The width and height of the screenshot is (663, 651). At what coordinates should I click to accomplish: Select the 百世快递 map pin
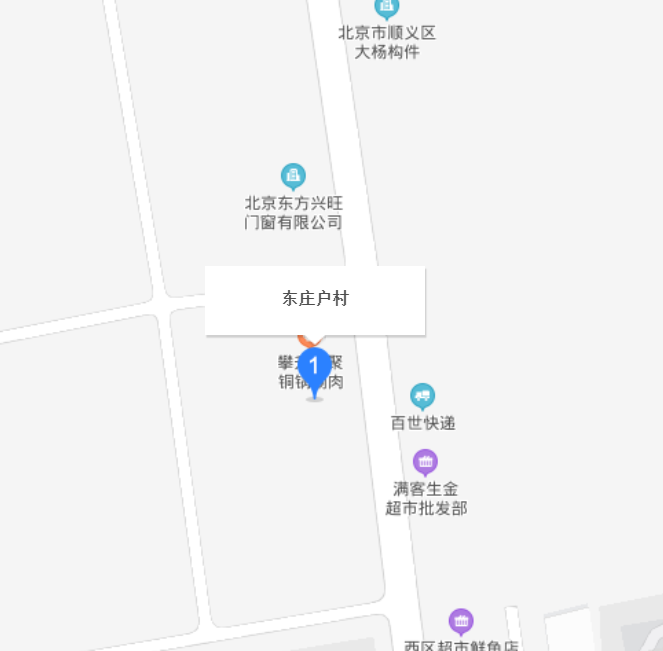click(x=423, y=396)
